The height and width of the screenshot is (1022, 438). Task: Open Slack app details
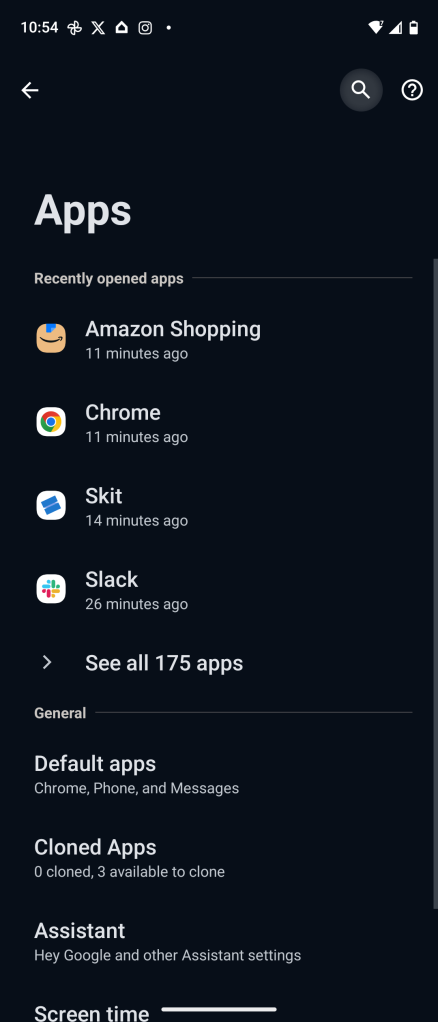(219, 589)
